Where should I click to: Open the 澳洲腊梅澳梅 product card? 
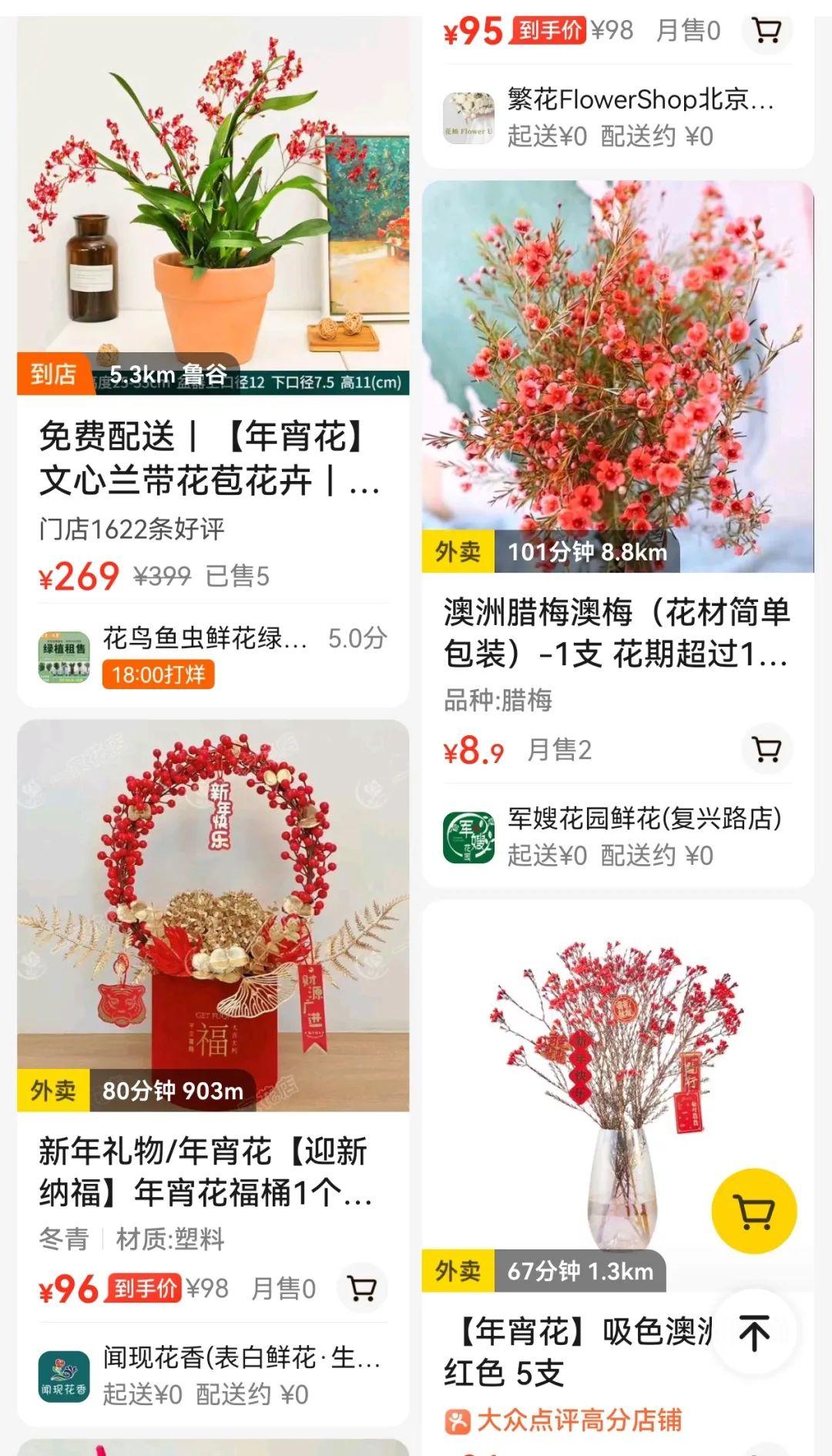(x=616, y=632)
